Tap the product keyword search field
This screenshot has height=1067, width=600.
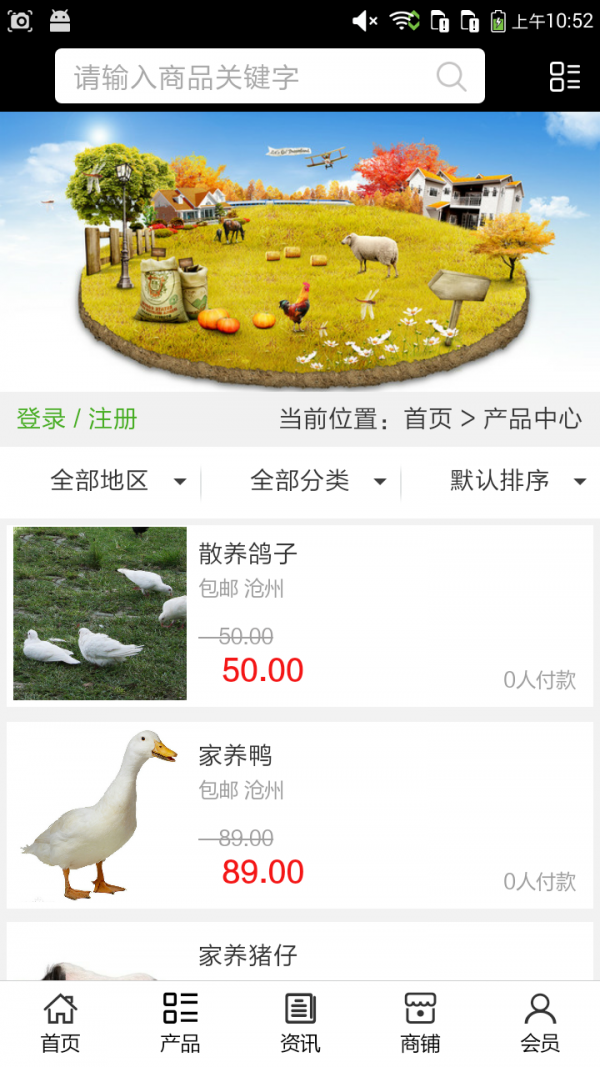pyautogui.click(x=250, y=77)
